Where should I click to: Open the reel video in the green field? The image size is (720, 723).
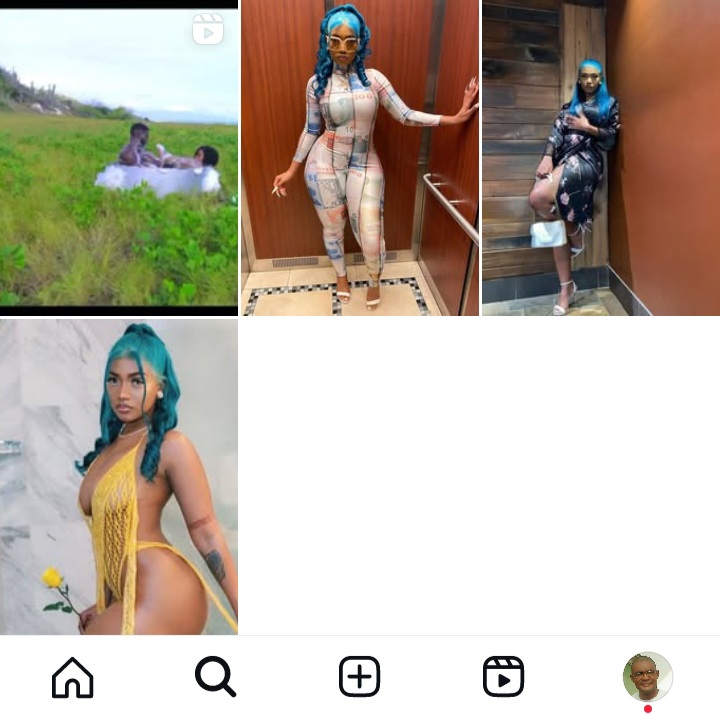118,160
